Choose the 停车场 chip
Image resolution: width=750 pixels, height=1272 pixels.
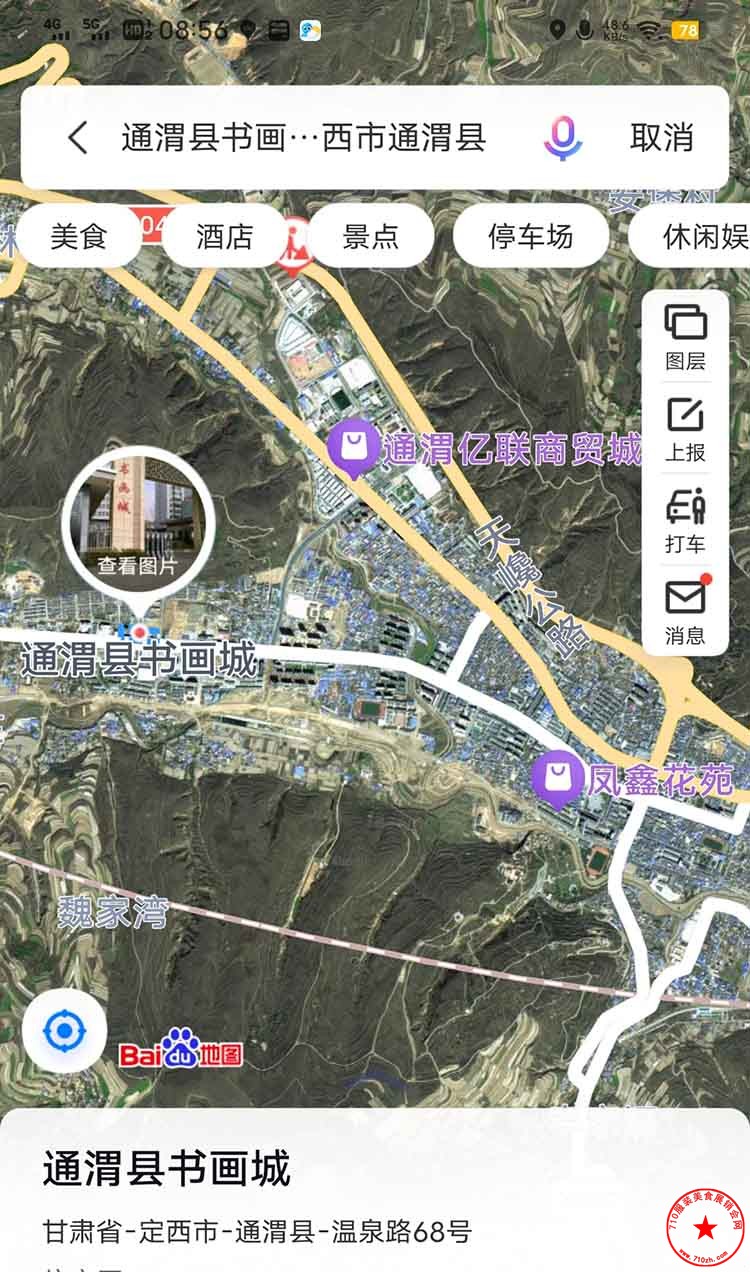pyautogui.click(x=530, y=237)
